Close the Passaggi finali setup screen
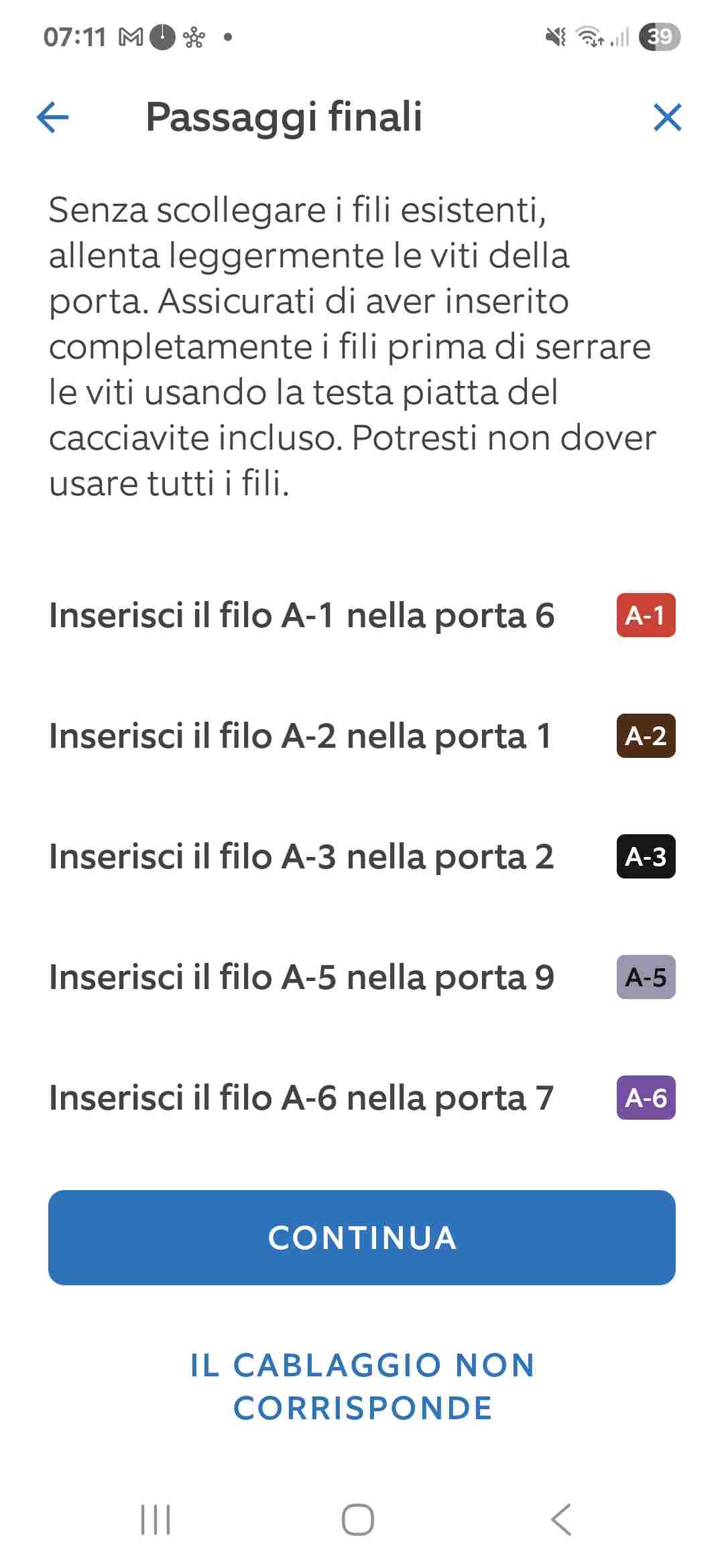This screenshot has height=1568, width=724. (667, 117)
